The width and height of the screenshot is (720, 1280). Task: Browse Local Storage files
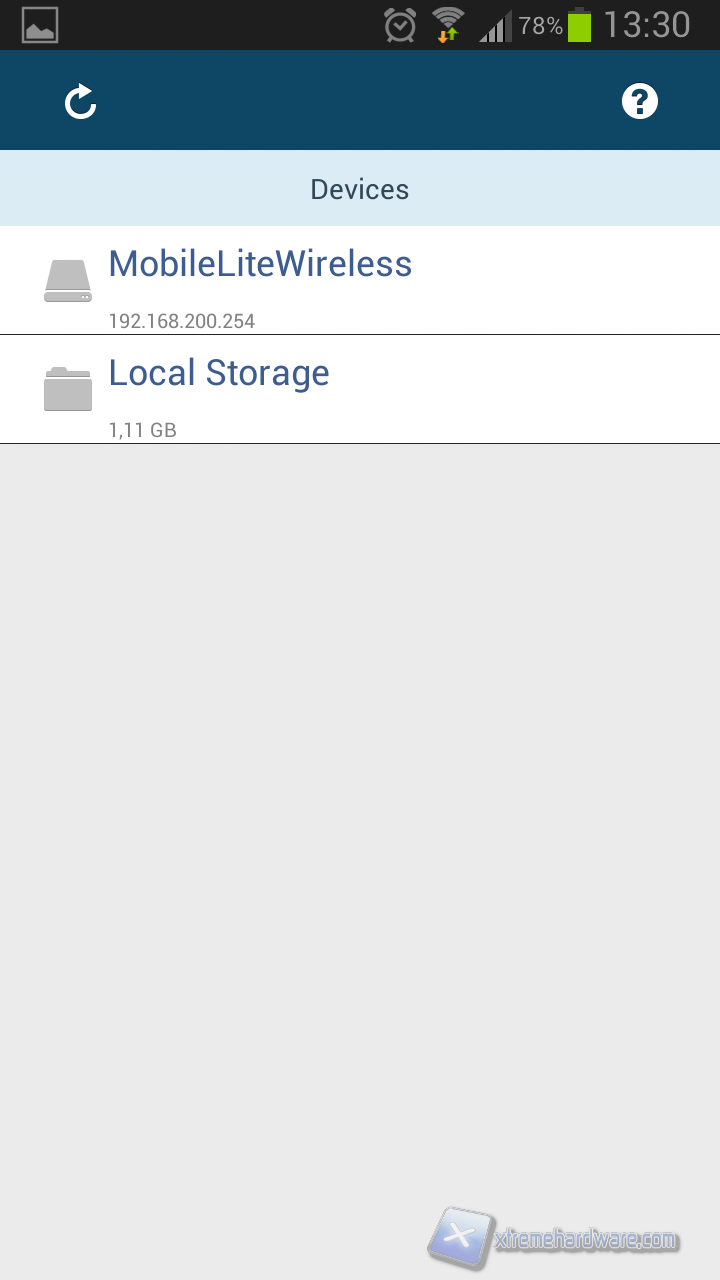[x=220, y=390]
